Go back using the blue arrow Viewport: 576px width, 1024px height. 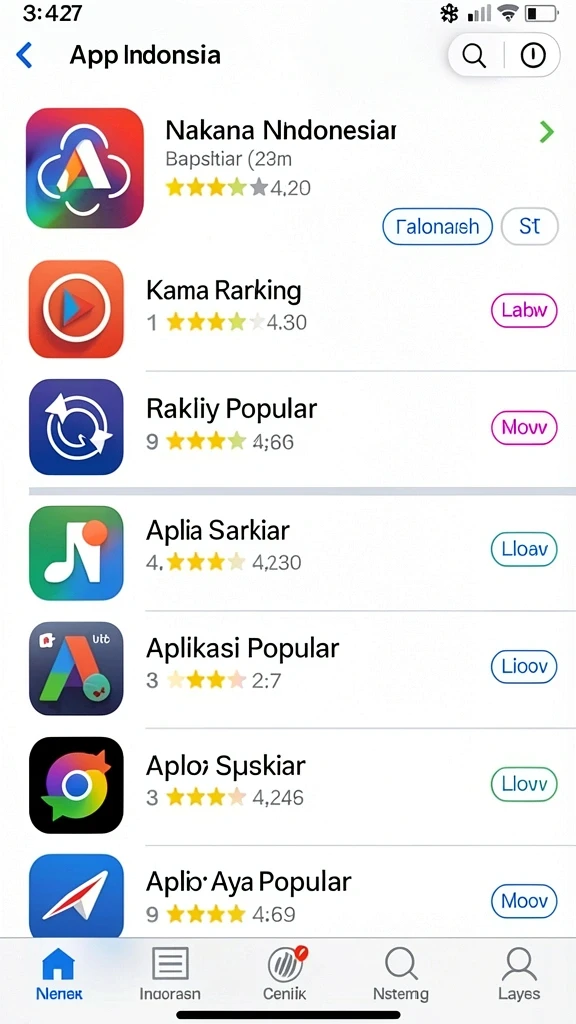(24, 56)
